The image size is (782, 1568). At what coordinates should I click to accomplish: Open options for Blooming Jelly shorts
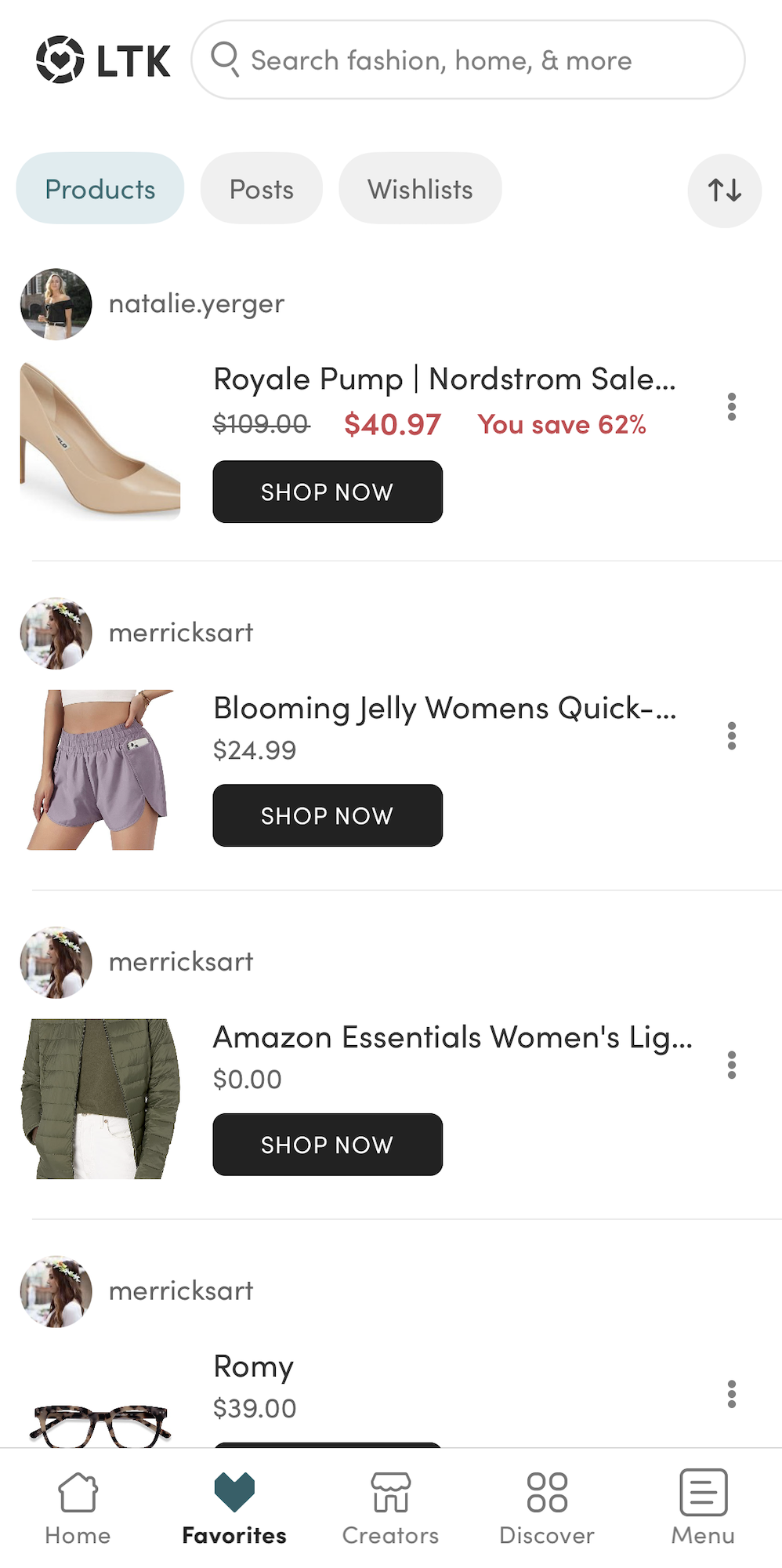coord(731,736)
